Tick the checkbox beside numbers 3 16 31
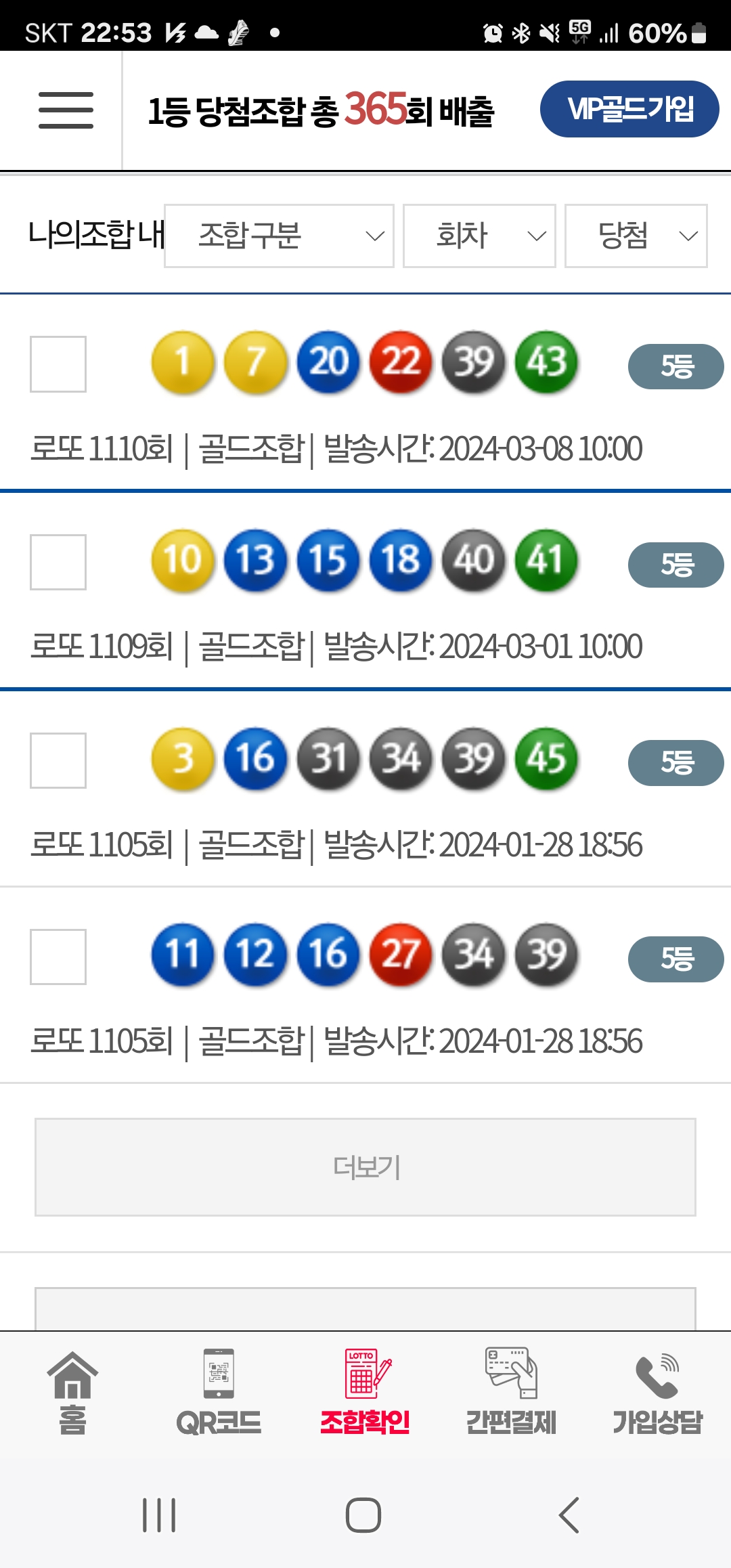This screenshot has width=731, height=1568. [x=58, y=760]
